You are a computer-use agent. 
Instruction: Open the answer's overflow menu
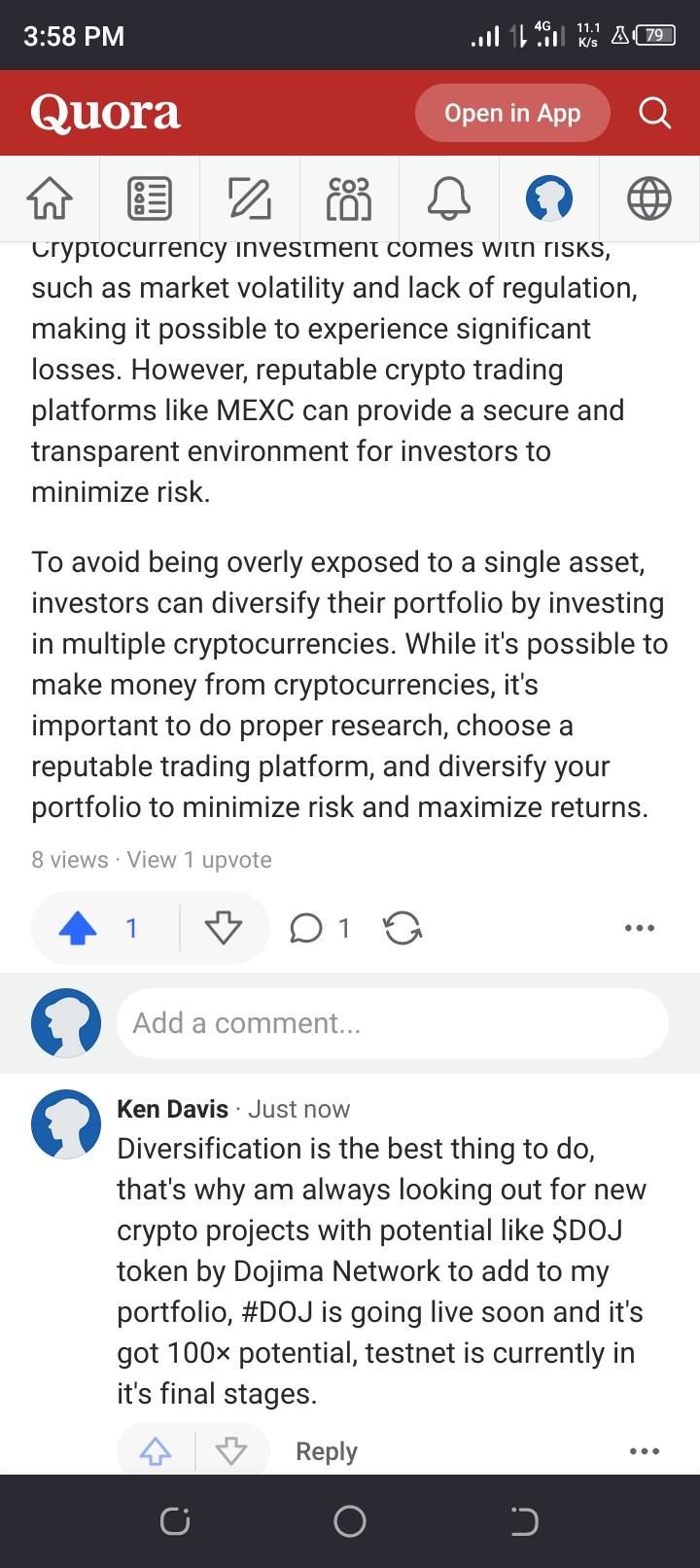tap(639, 929)
